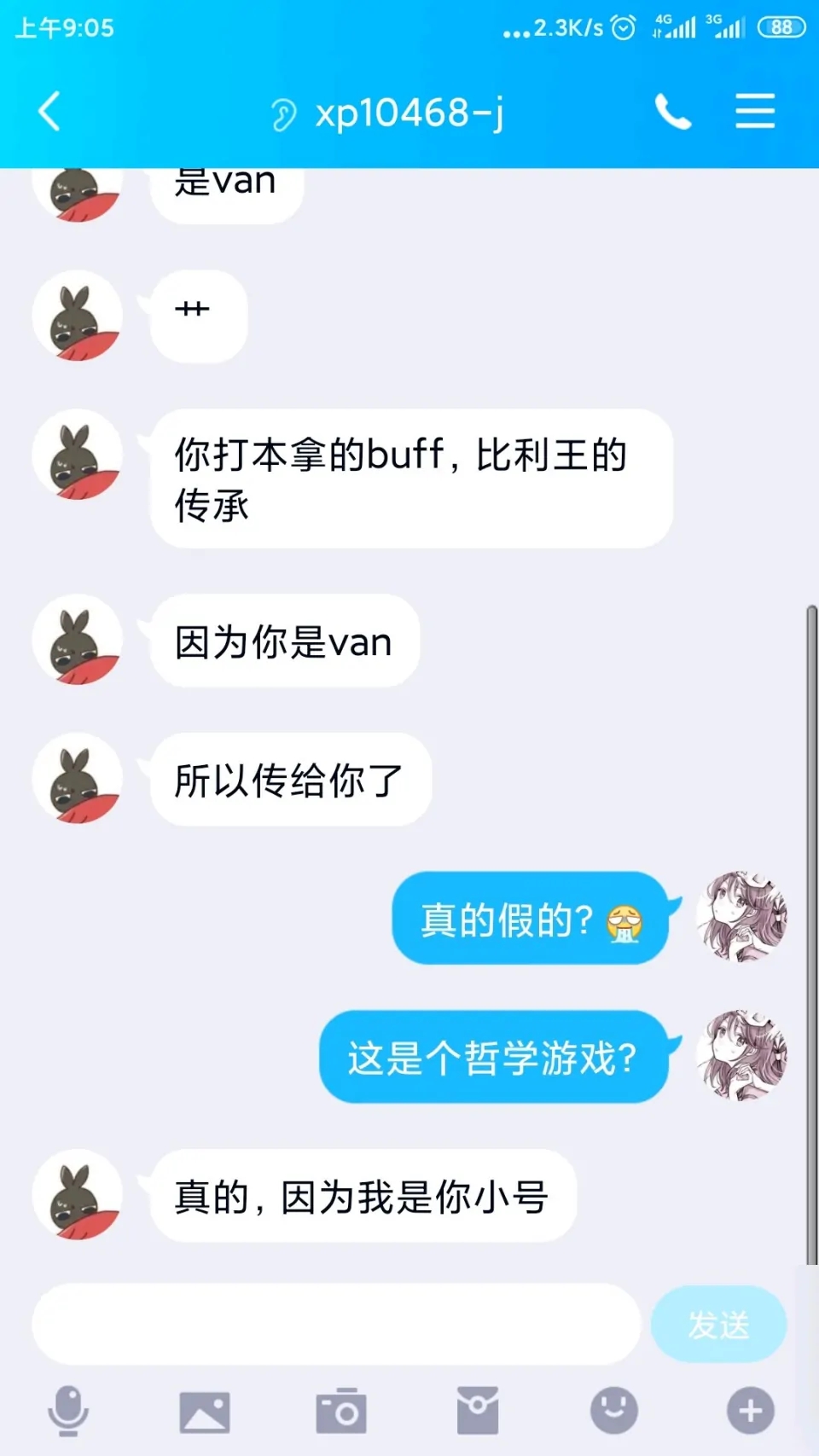Tap the 发送 send button

(x=718, y=1324)
